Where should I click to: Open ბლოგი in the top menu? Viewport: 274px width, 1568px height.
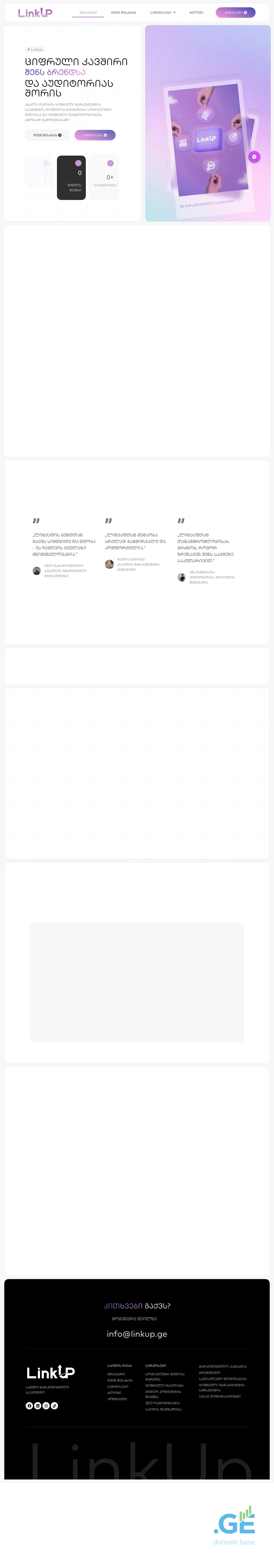tap(196, 12)
